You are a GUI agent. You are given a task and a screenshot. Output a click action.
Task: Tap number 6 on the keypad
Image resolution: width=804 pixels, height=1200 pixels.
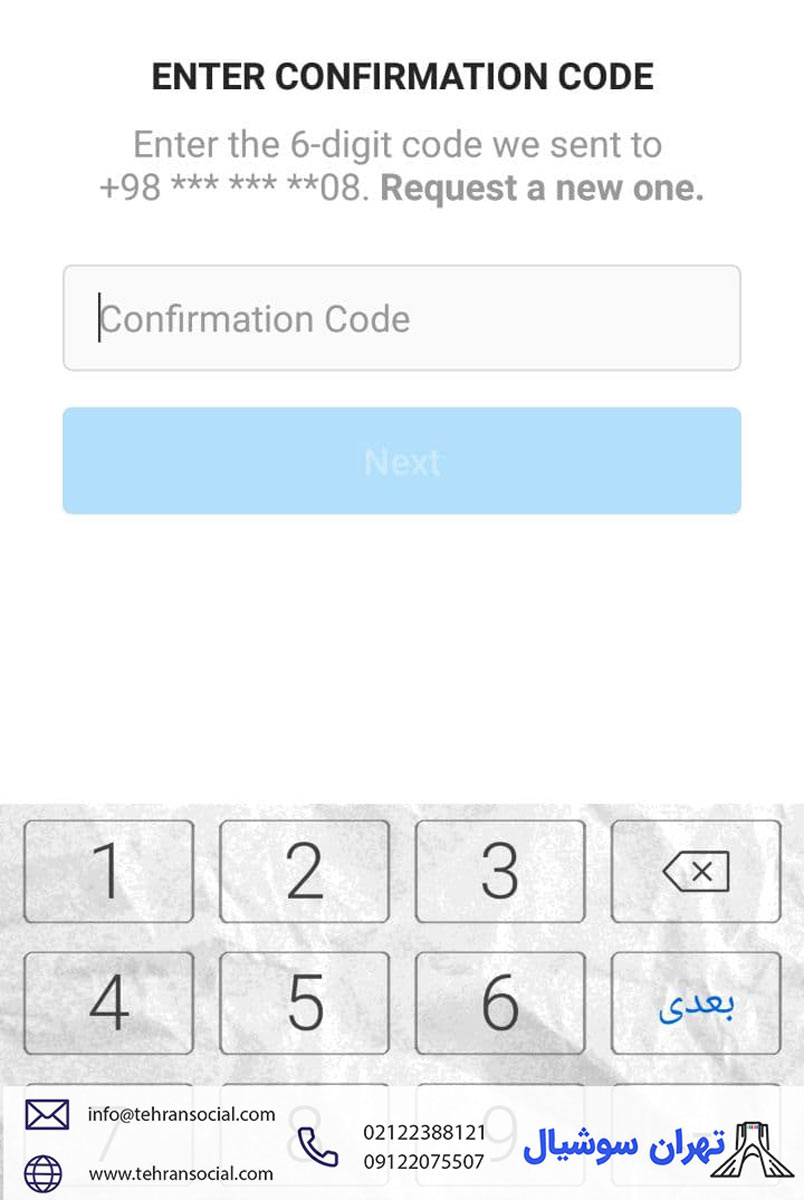[x=500, y=1002]
